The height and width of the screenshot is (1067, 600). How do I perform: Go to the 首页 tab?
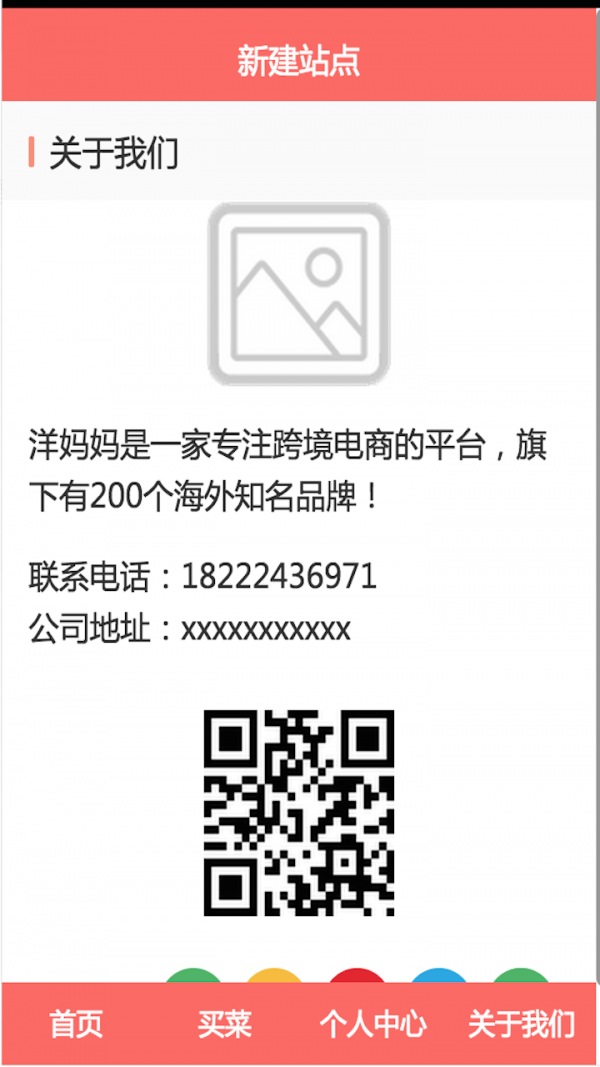(76, 1024)
